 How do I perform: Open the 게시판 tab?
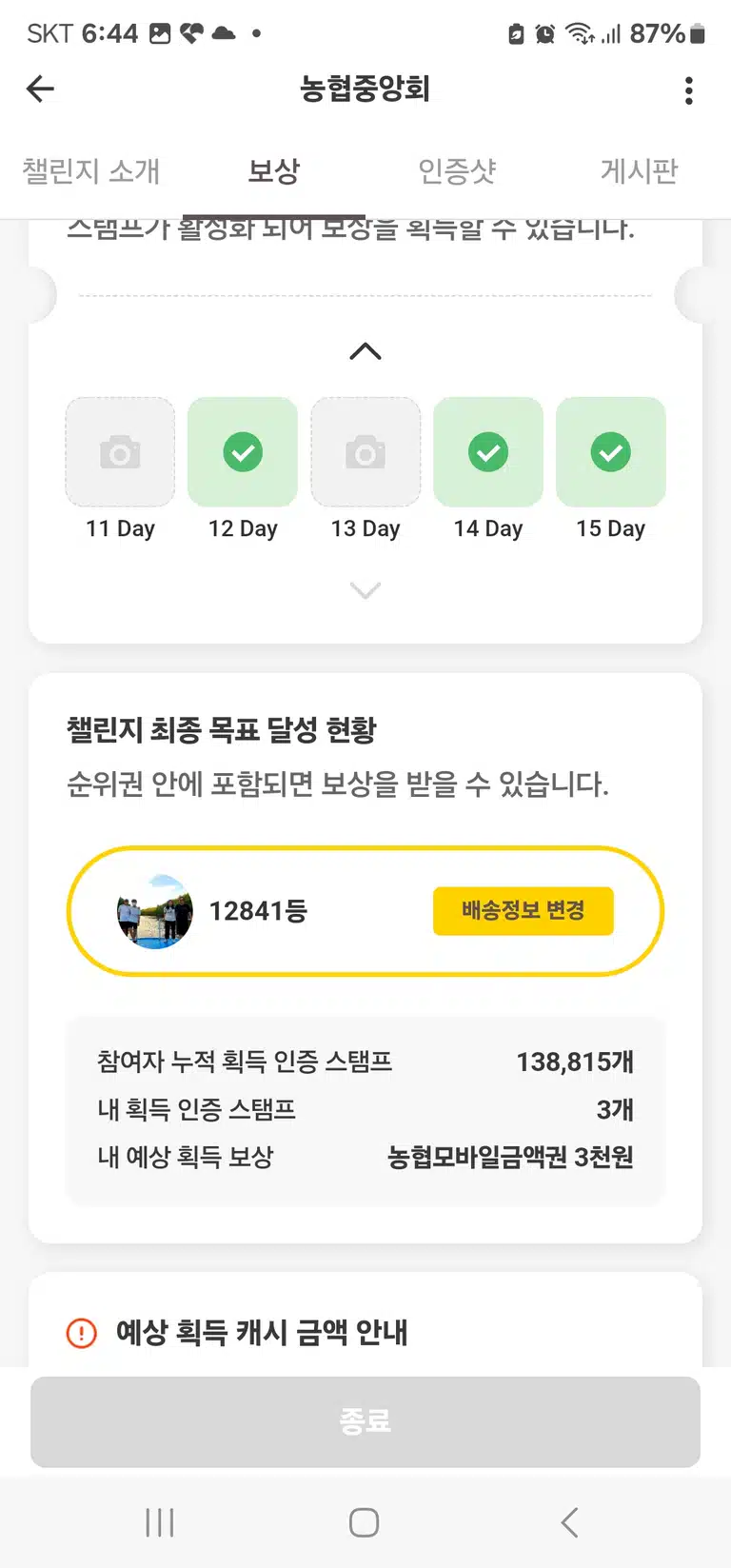pyautogui.click(x=639, y=171)
